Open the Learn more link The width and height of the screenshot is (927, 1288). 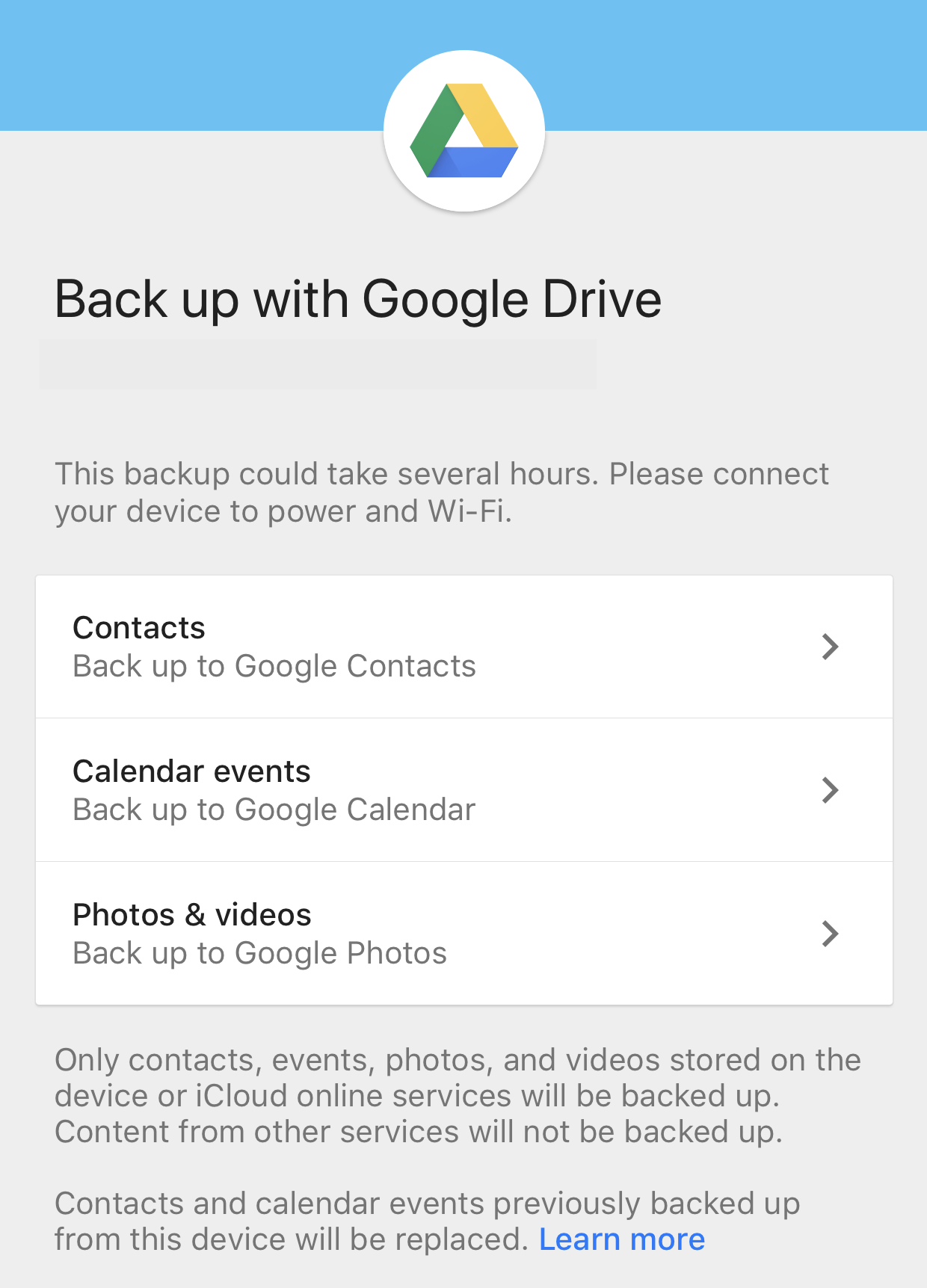coord(622,1239)
